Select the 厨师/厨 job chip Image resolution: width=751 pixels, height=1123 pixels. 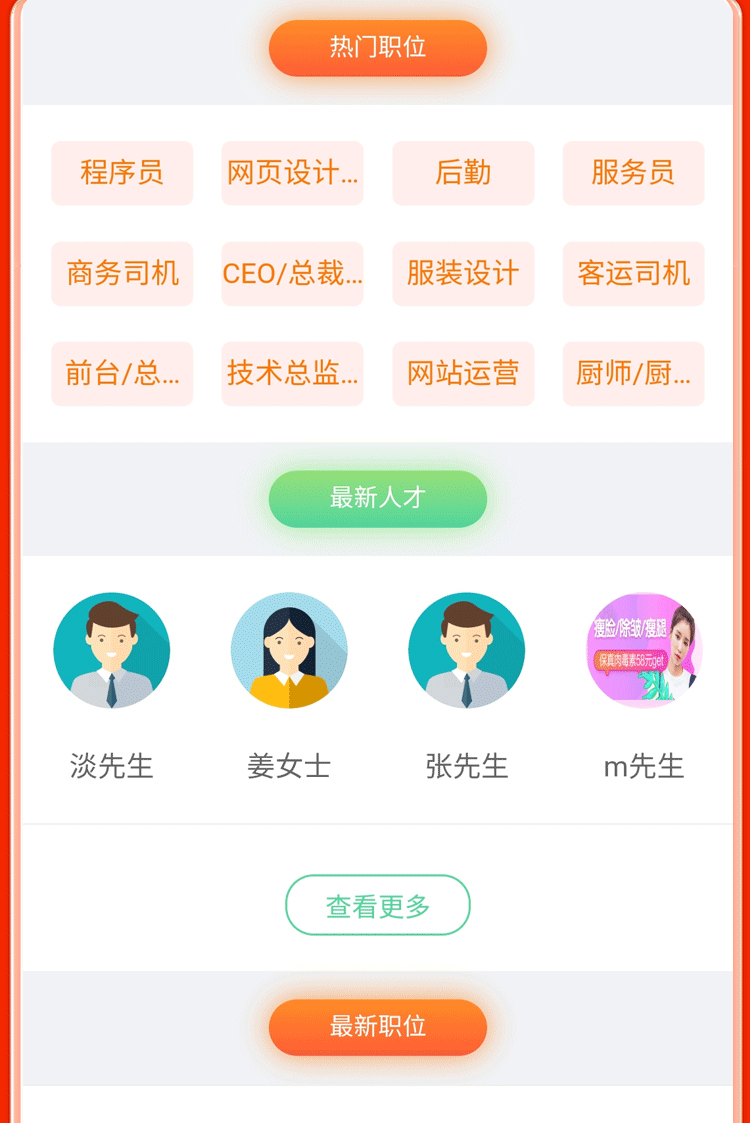[x=633, y=374]
